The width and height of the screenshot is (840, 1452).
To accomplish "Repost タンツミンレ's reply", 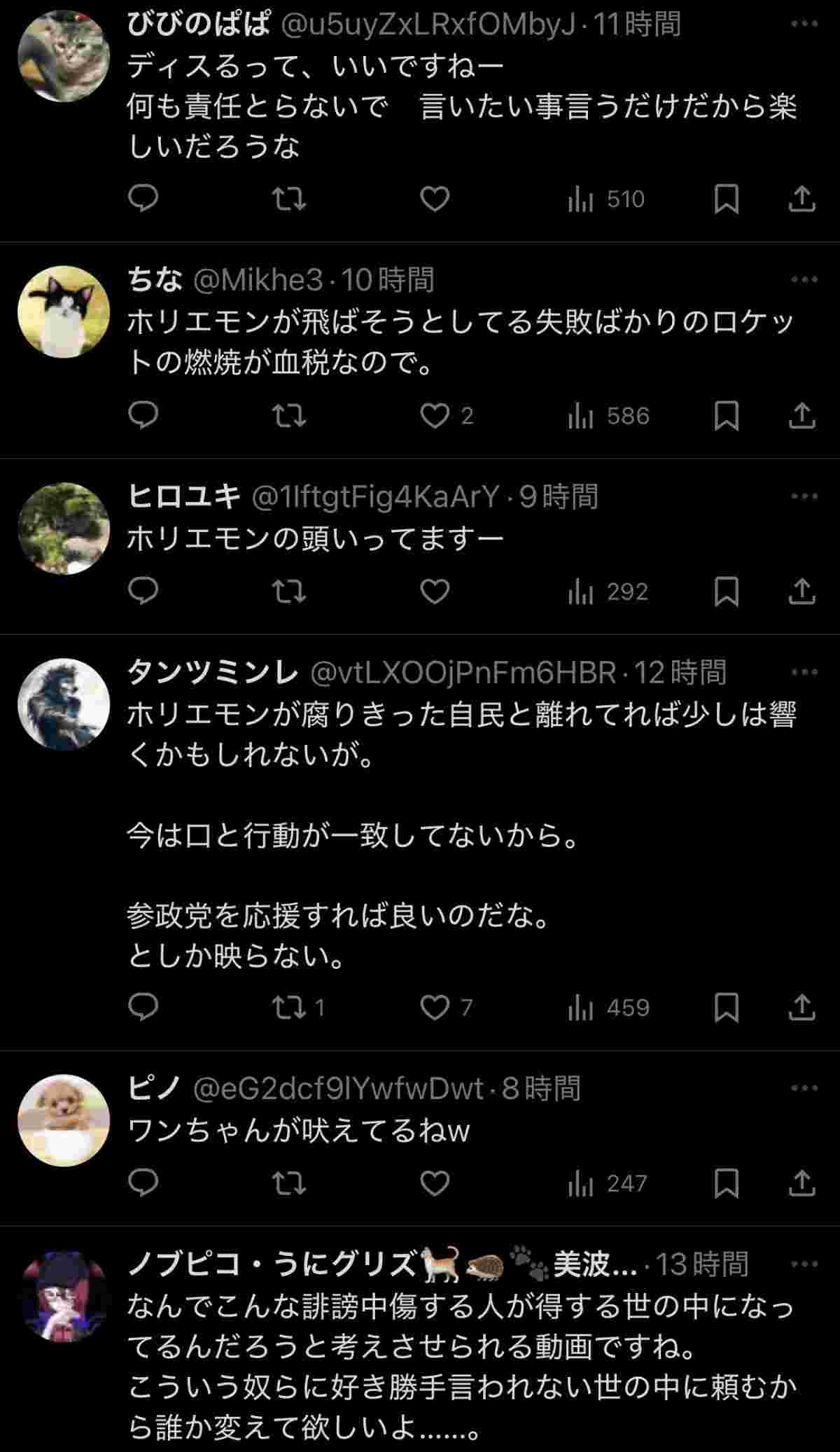I will [x=288, y=1007].
